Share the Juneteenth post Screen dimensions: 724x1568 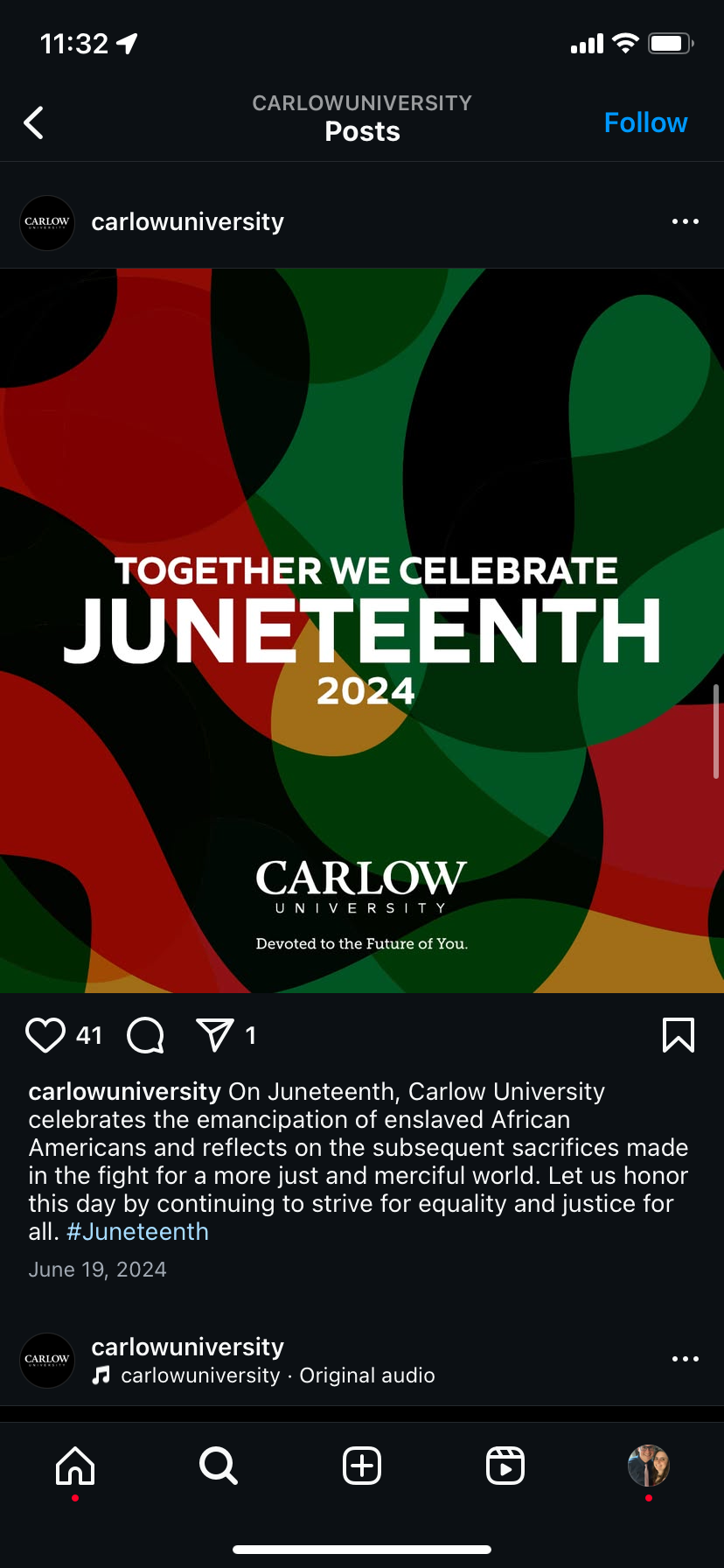tap(215, 1035)
